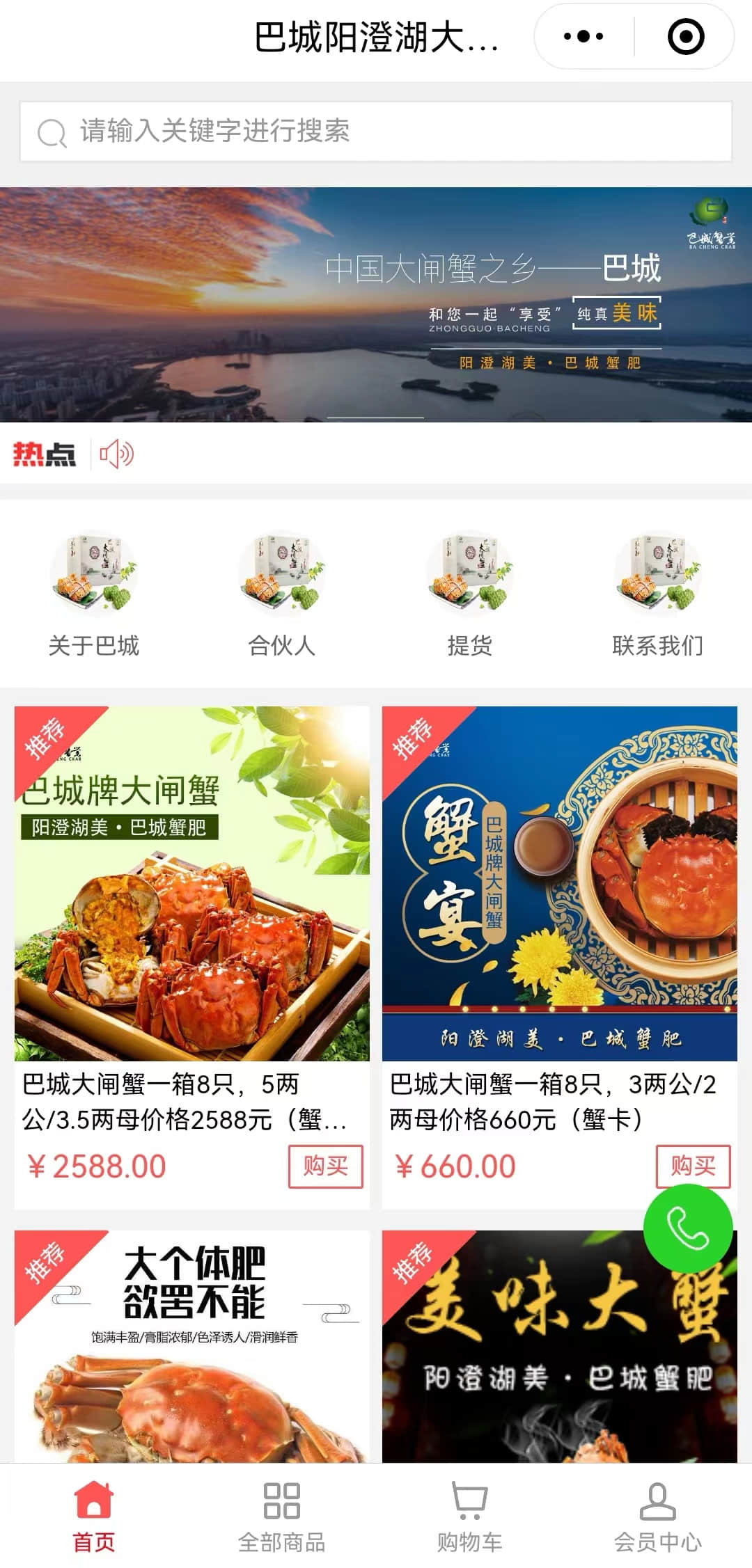Tap 购买 for the ¥660.00 crab box
Screen dimensions: 752x1568
692,1166
